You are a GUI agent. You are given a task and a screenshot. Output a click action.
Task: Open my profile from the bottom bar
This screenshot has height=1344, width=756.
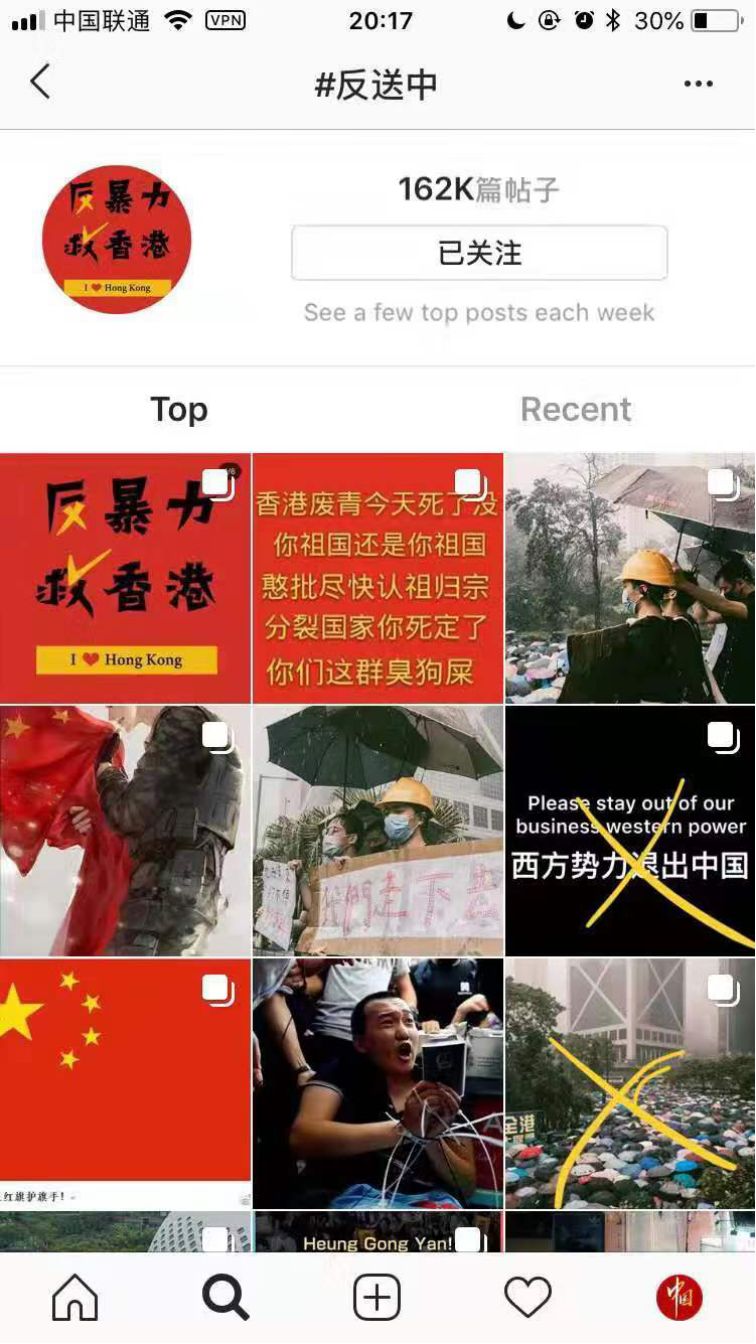[x=679, y=1297]
